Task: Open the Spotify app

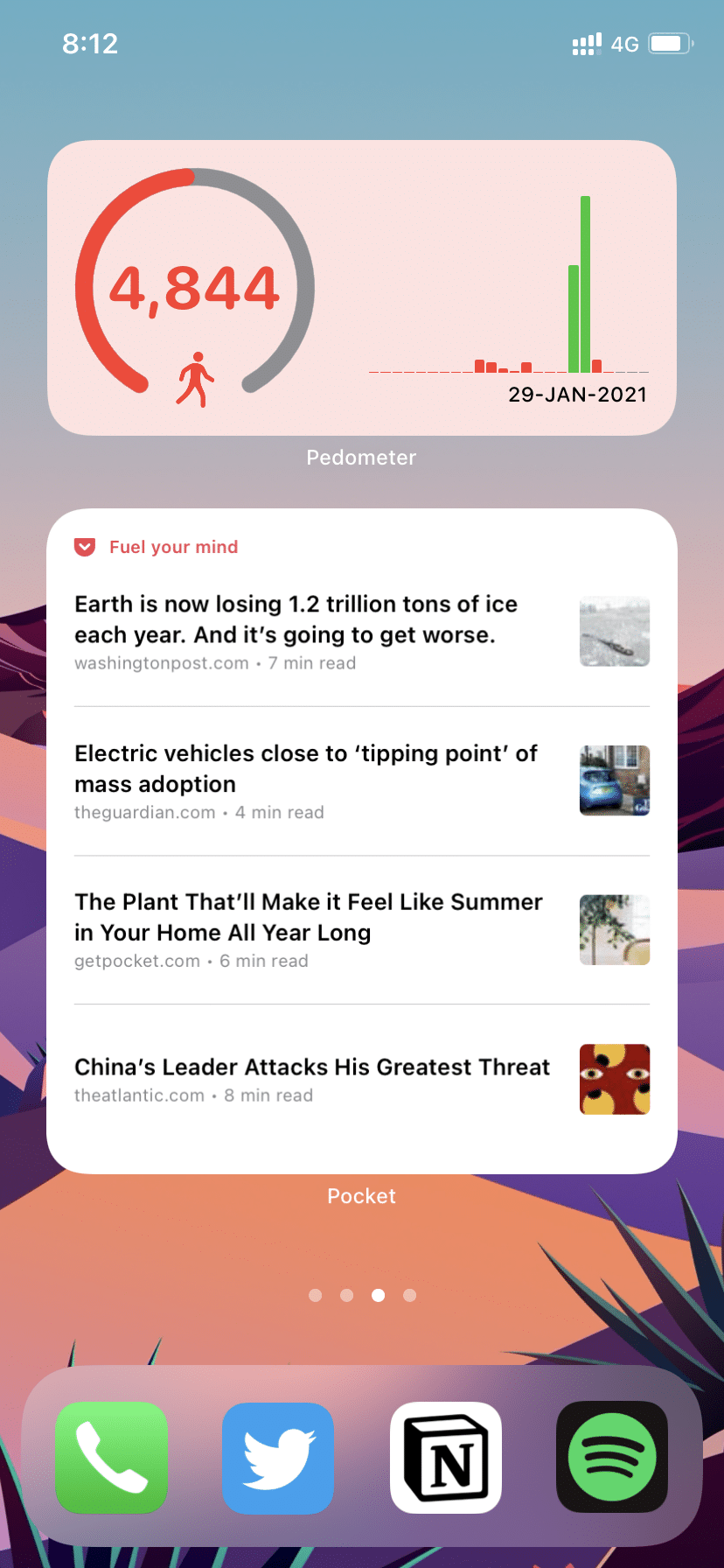Action: (612, 1458)
